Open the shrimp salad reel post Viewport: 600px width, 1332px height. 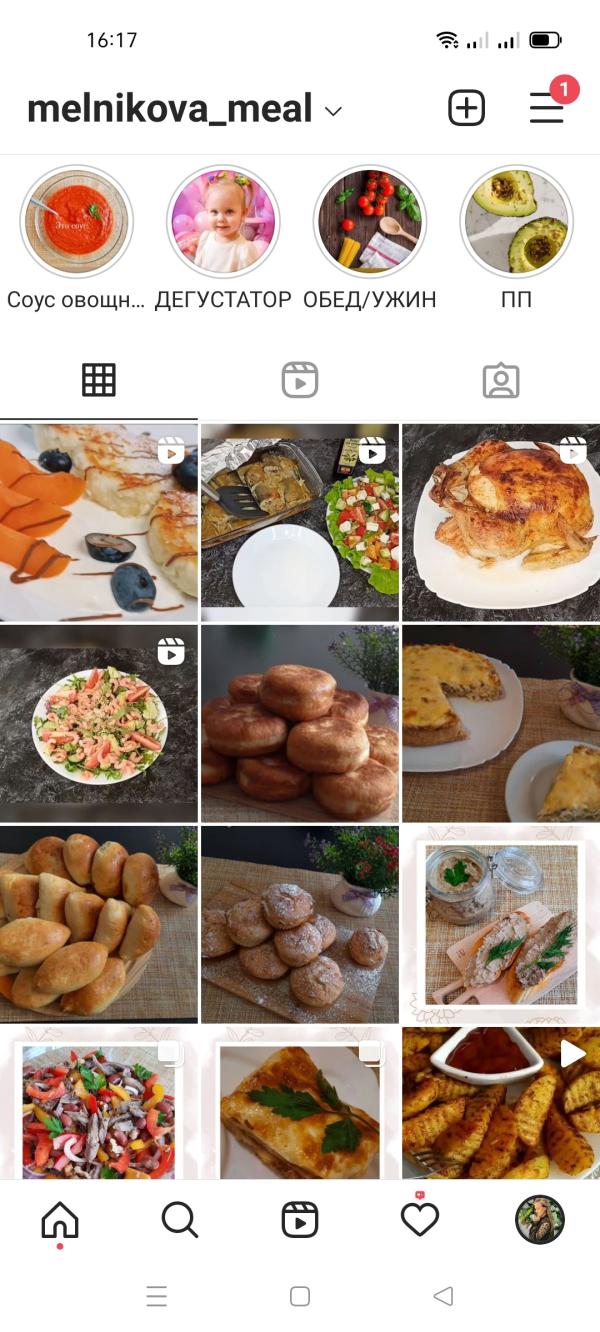pos(99,724)
